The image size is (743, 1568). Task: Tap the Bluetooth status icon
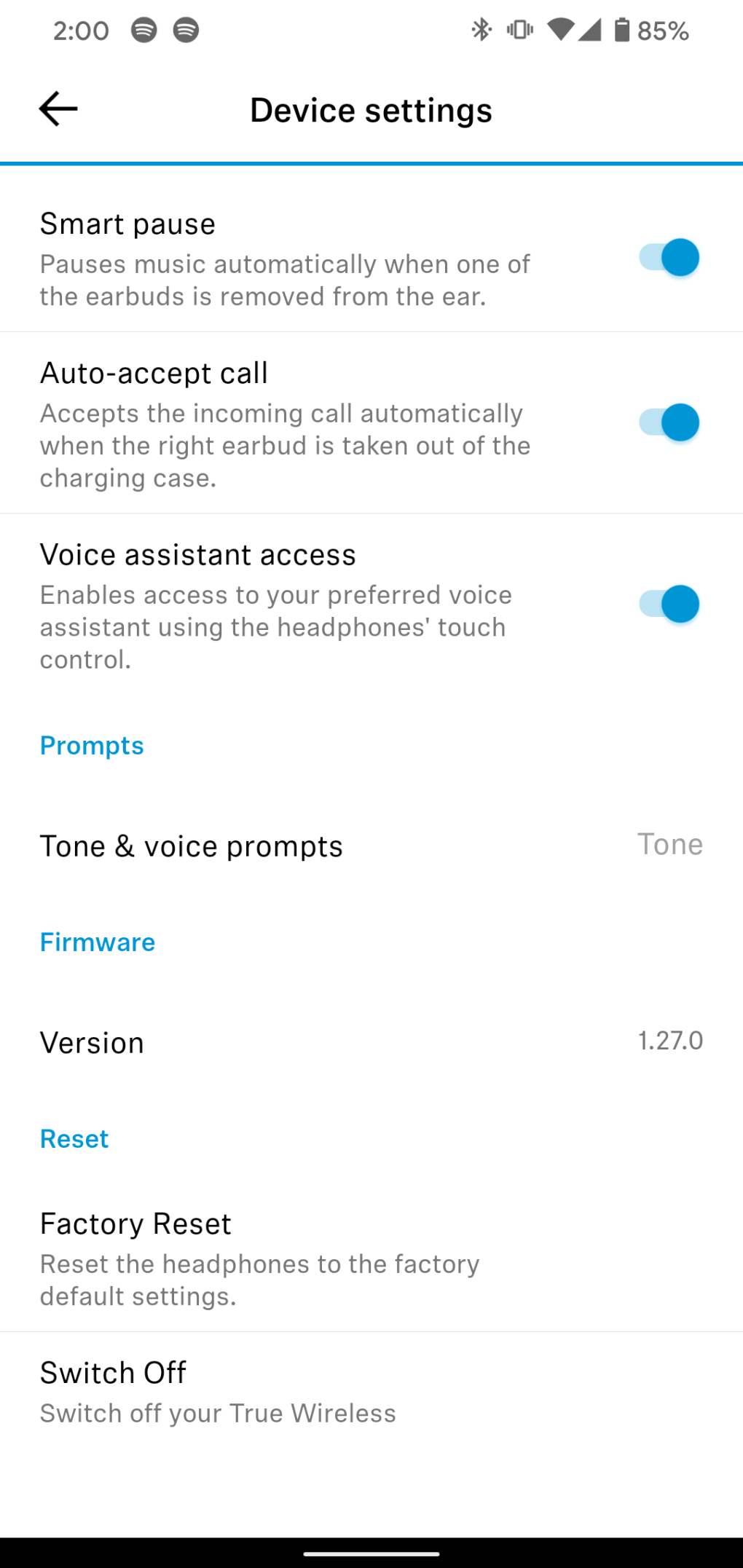click(x=480, y=30)
